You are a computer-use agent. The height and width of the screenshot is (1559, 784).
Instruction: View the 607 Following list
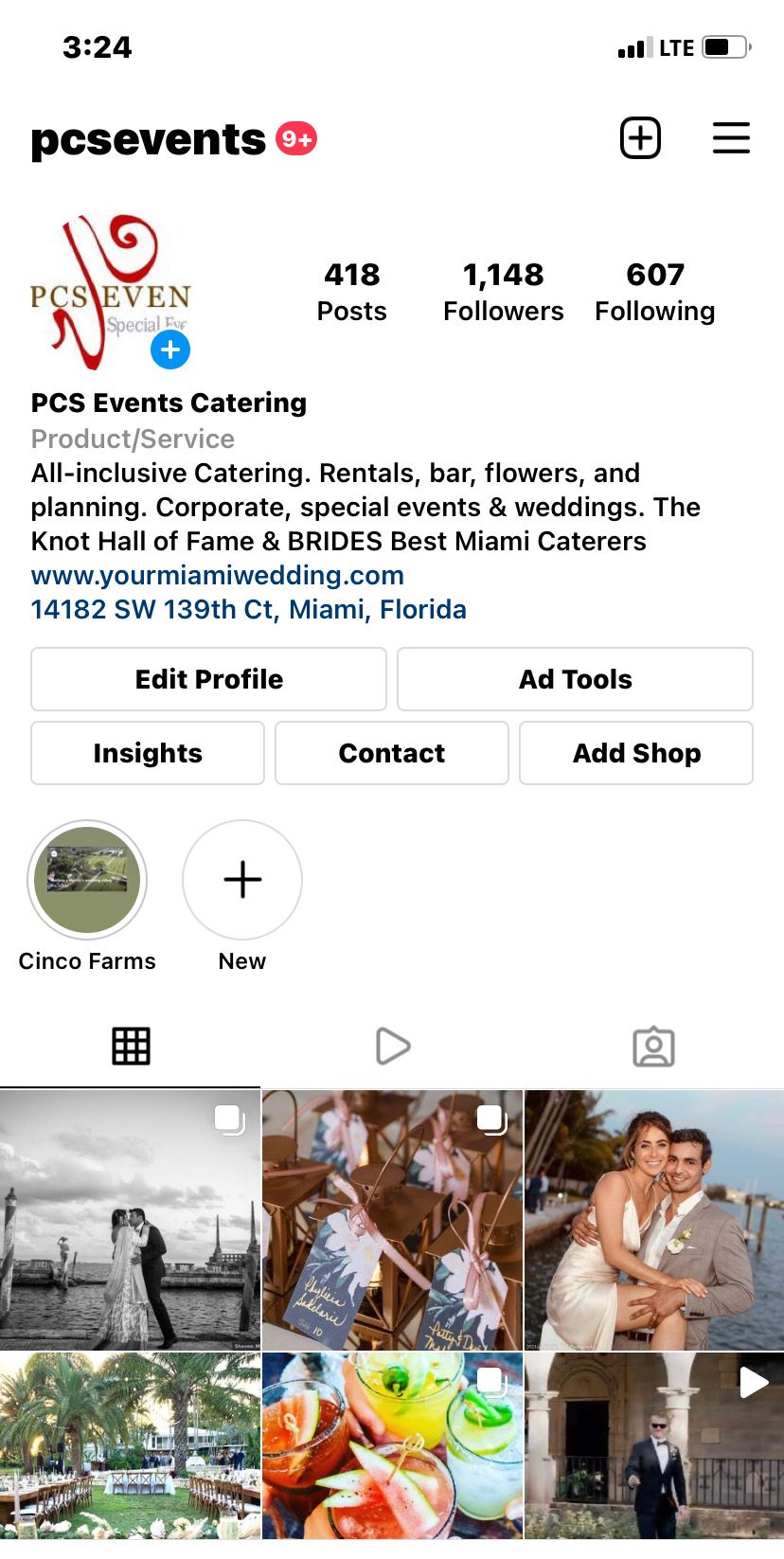coord(654,292)
